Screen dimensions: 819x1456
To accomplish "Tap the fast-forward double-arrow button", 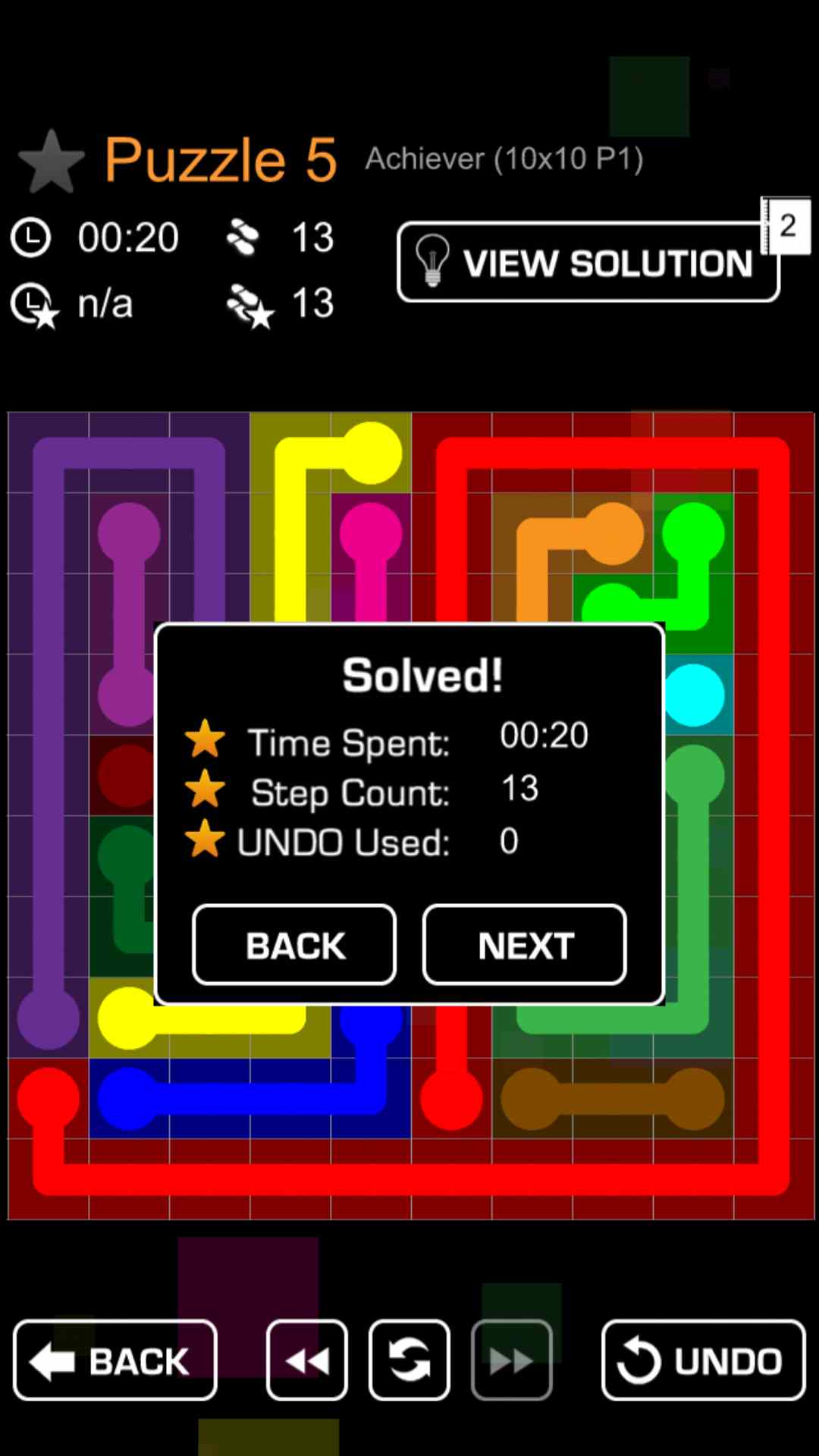I will pyautogui.click(x=511, y=1360).
